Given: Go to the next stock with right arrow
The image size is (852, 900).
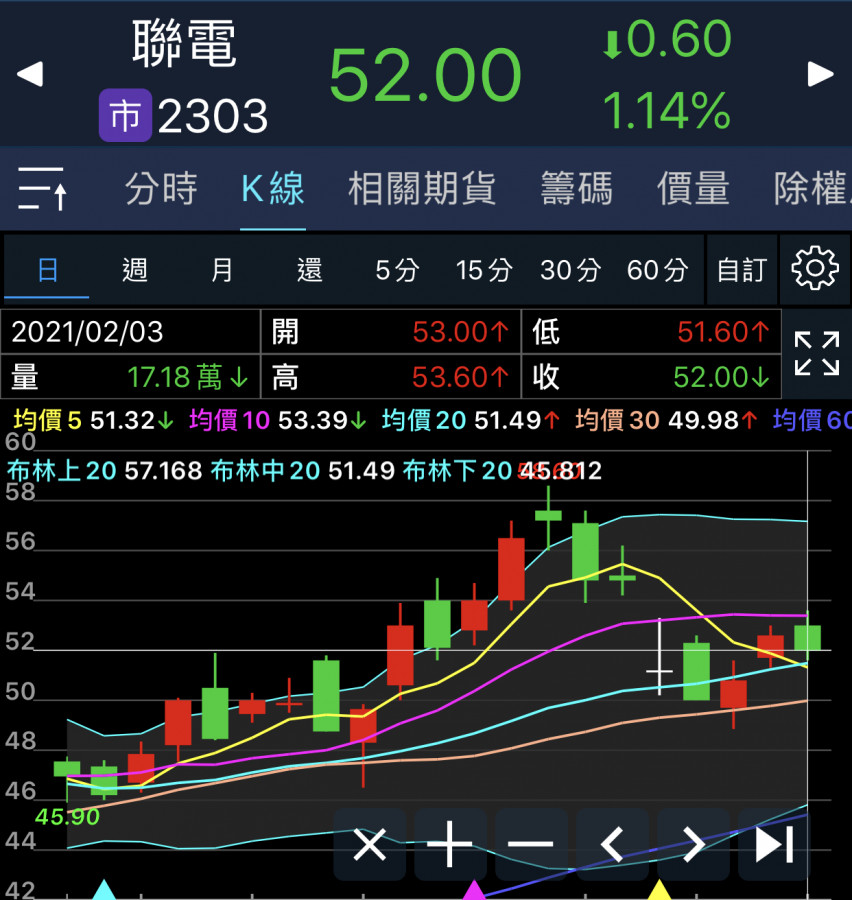Looking at the screenshot, I should point(821,74).
